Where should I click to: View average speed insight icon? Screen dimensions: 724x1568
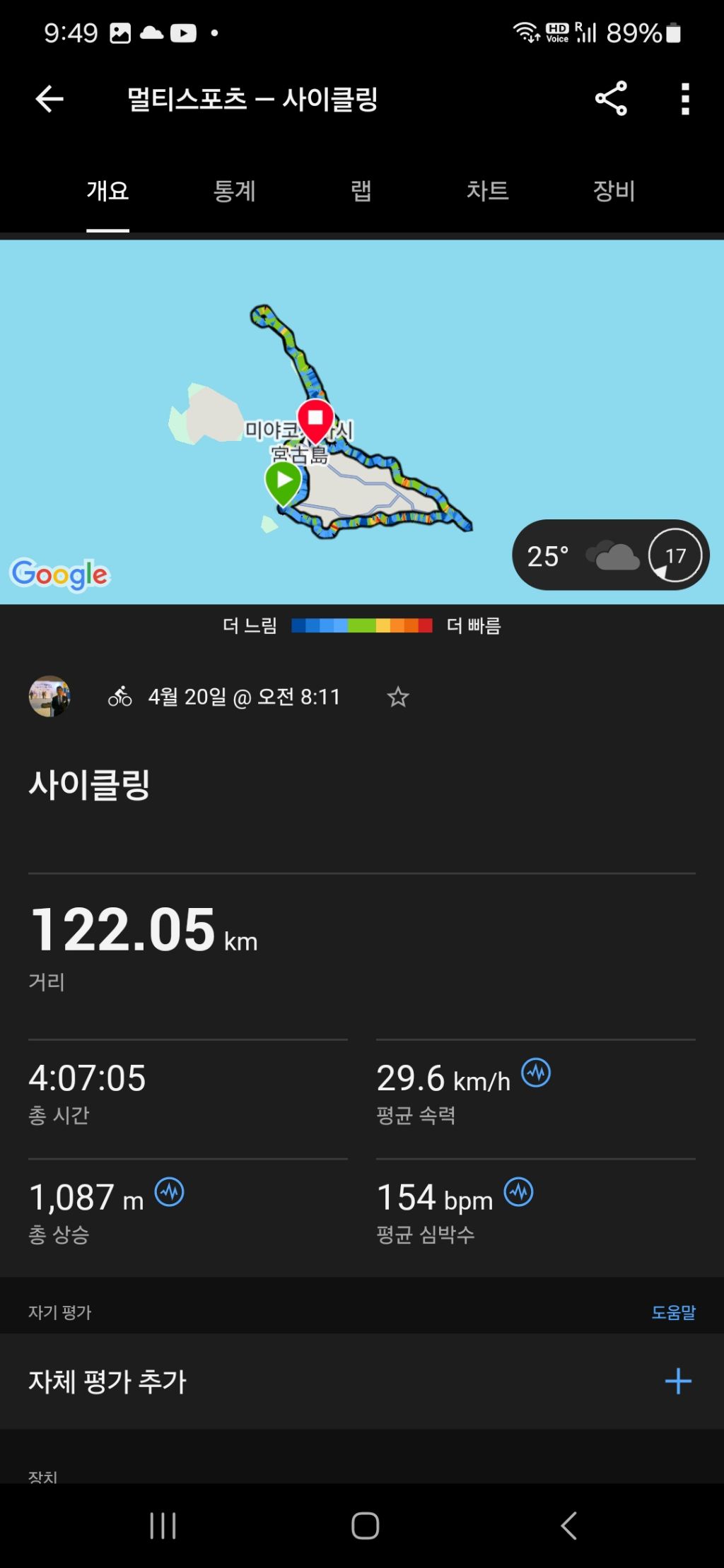click(536, 1073)
